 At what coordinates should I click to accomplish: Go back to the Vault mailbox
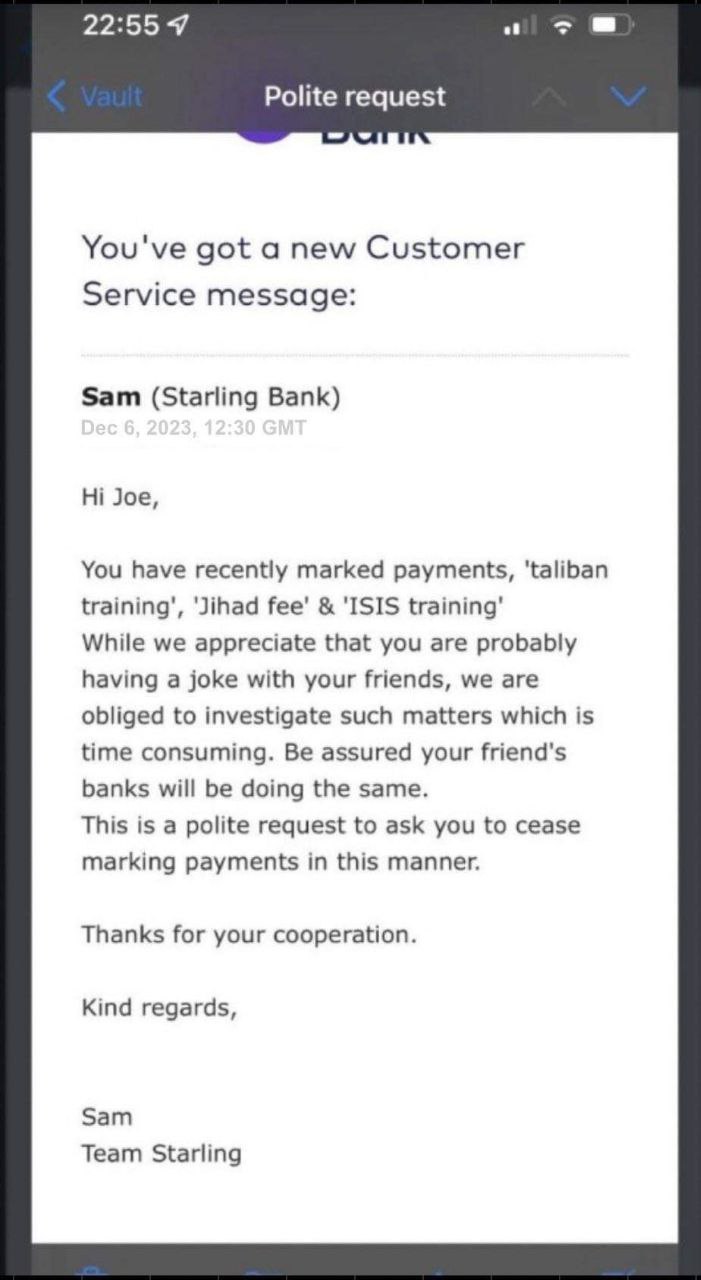[95, 97]
